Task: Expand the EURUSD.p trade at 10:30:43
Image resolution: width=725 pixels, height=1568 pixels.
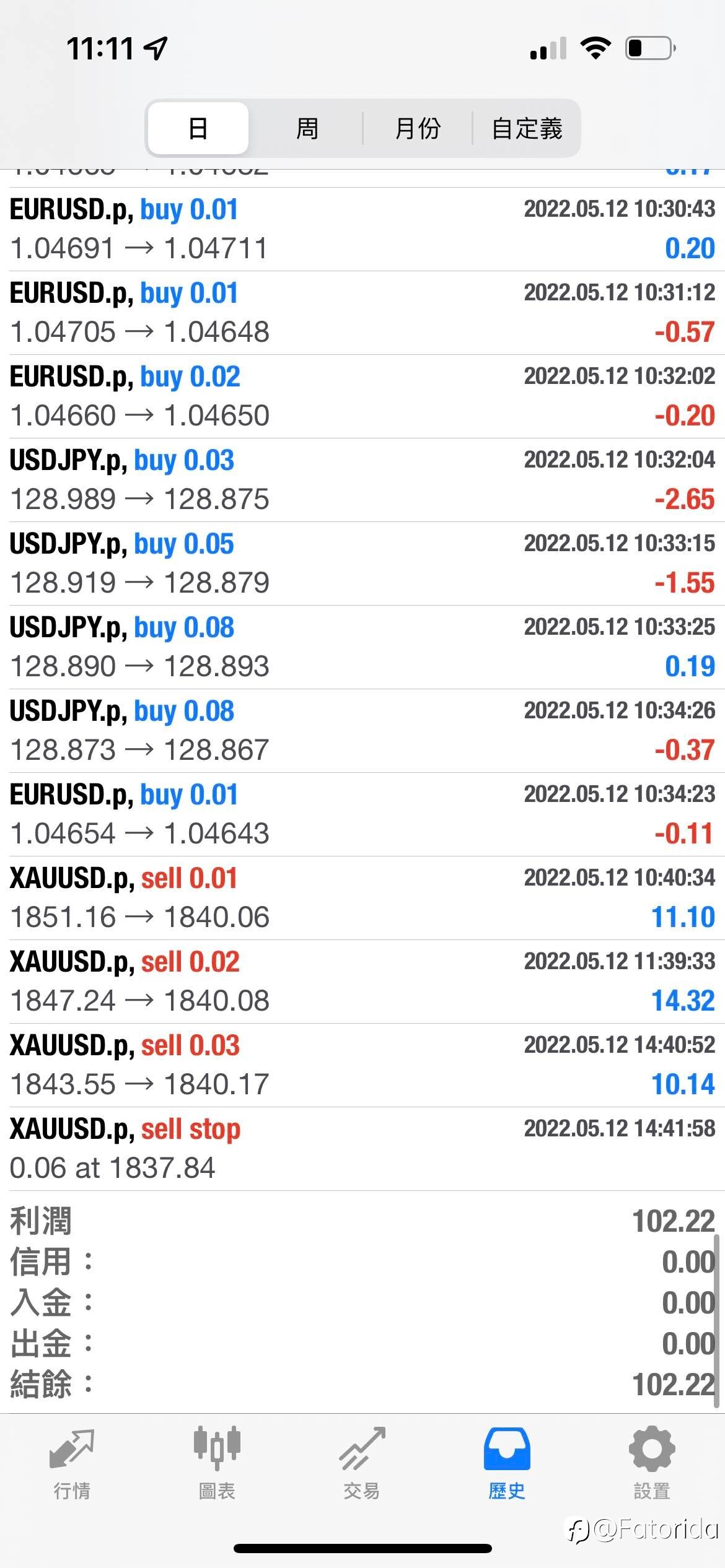Action: [x=362, y=229]
